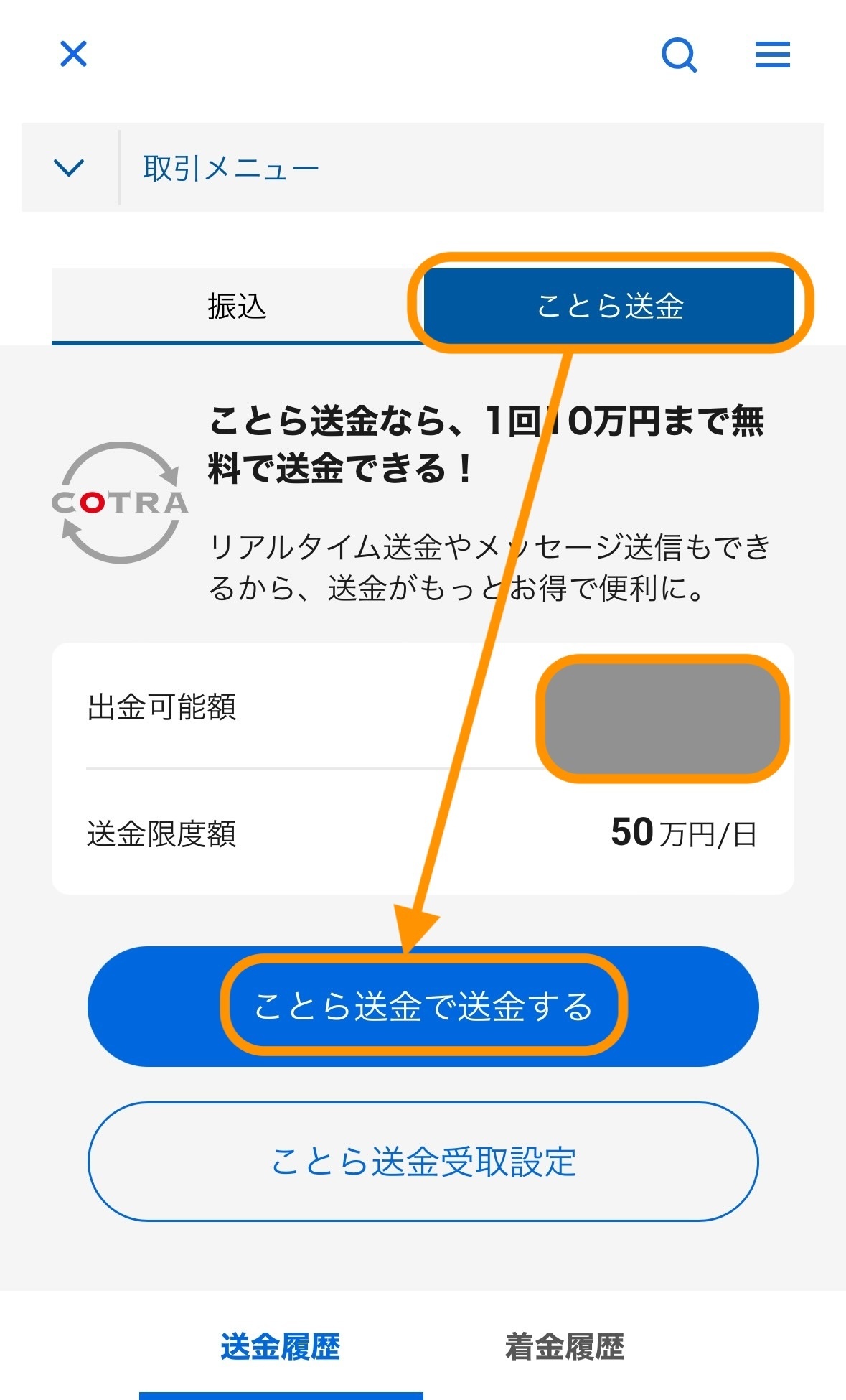Open ことら送金受取設定
846x1400 pixels.
[x=423, y=1162]
